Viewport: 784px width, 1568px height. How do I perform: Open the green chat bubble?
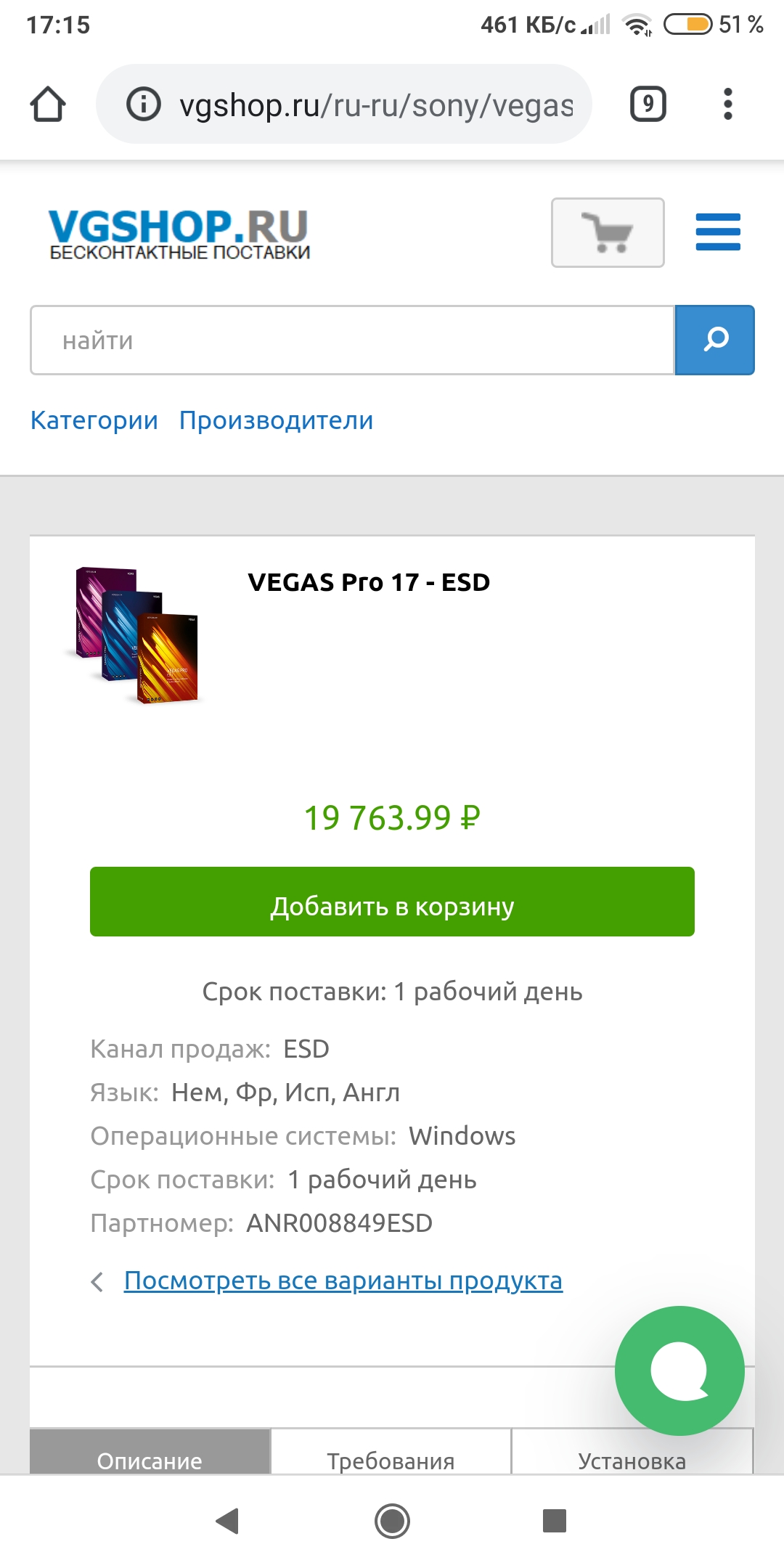click(x=679, y=1371)
